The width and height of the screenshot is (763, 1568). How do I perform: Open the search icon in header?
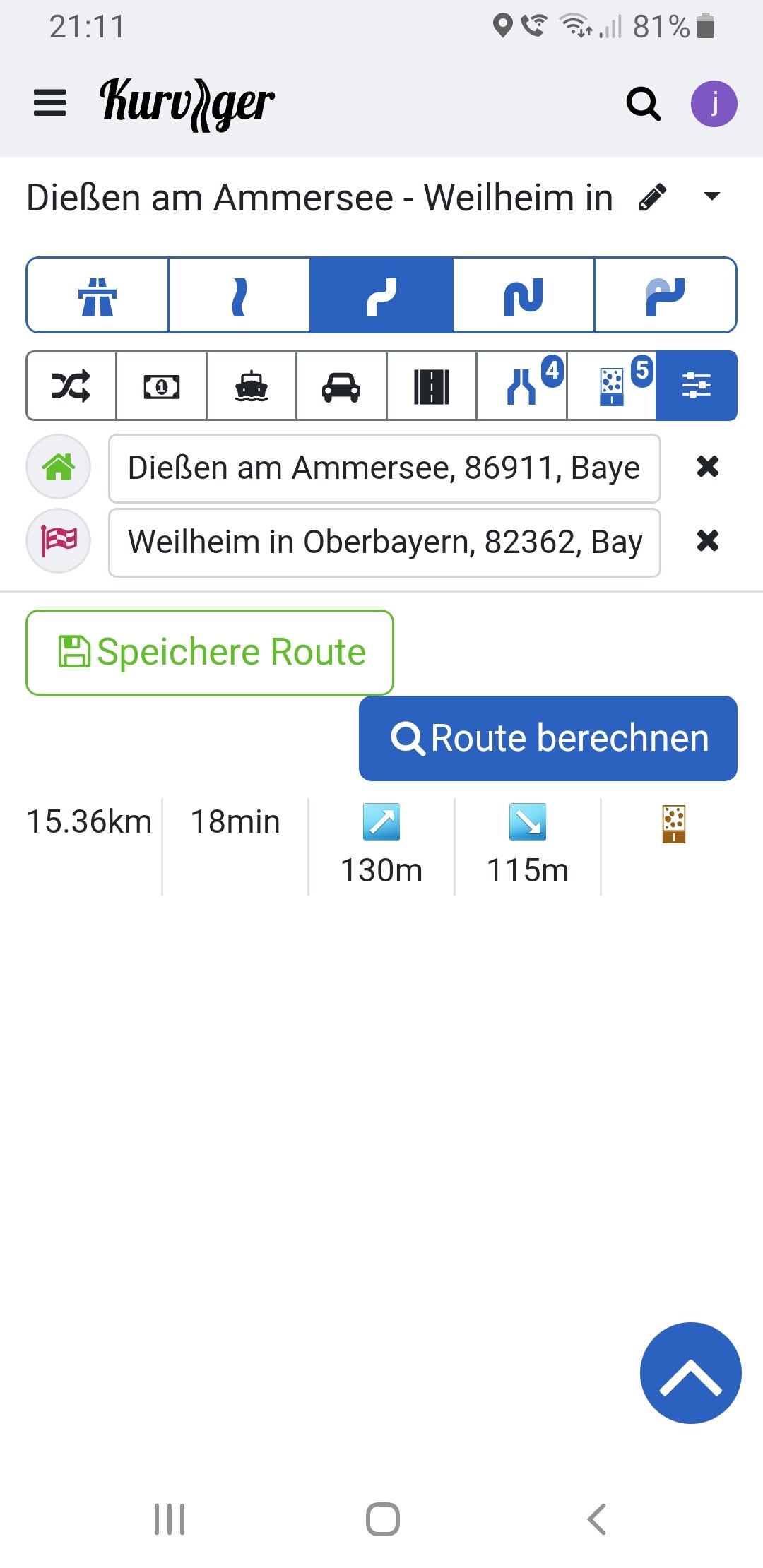pos(643,104)
